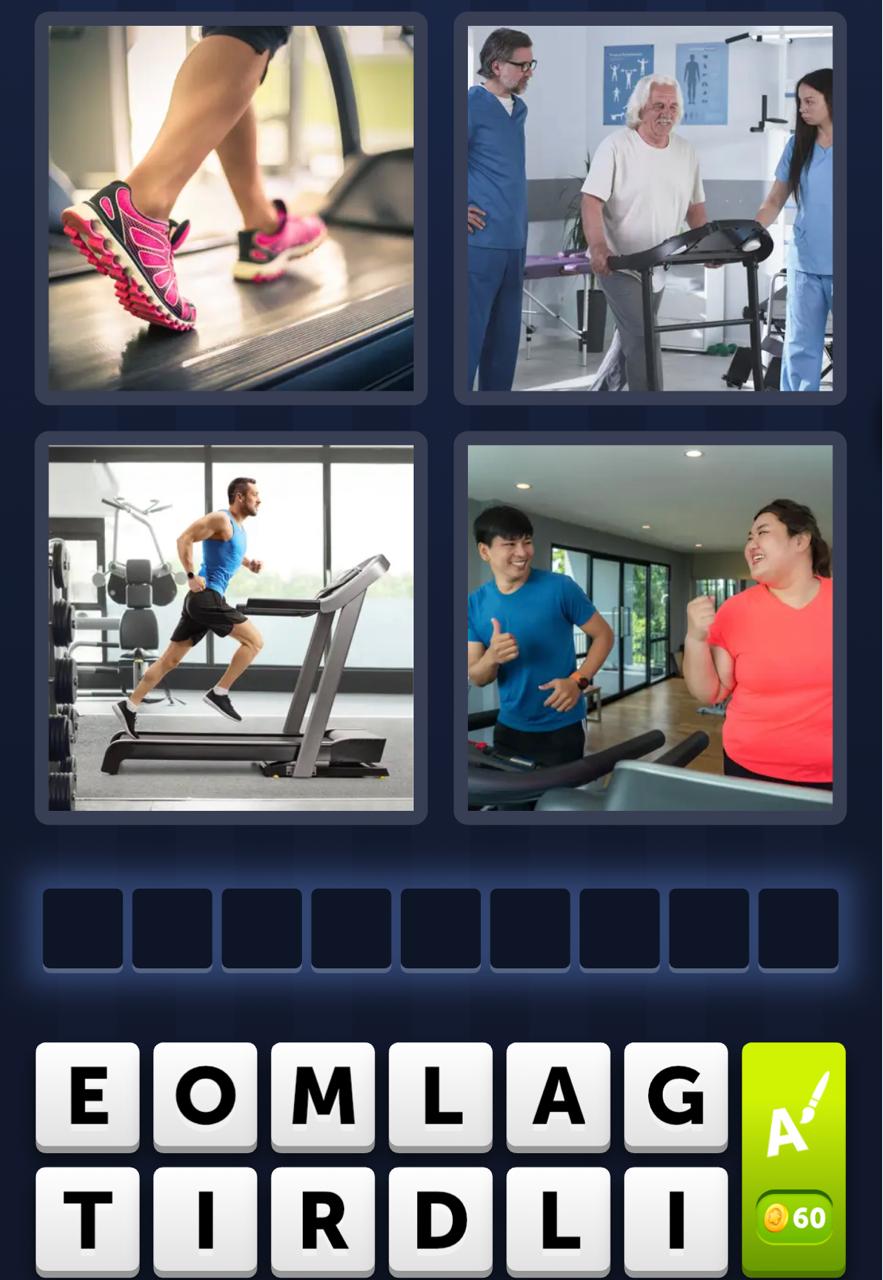Image resolution: width=883 pixels, height=1280 pixels.
Task: Tap the last empty answer slot
Action: 798,928
